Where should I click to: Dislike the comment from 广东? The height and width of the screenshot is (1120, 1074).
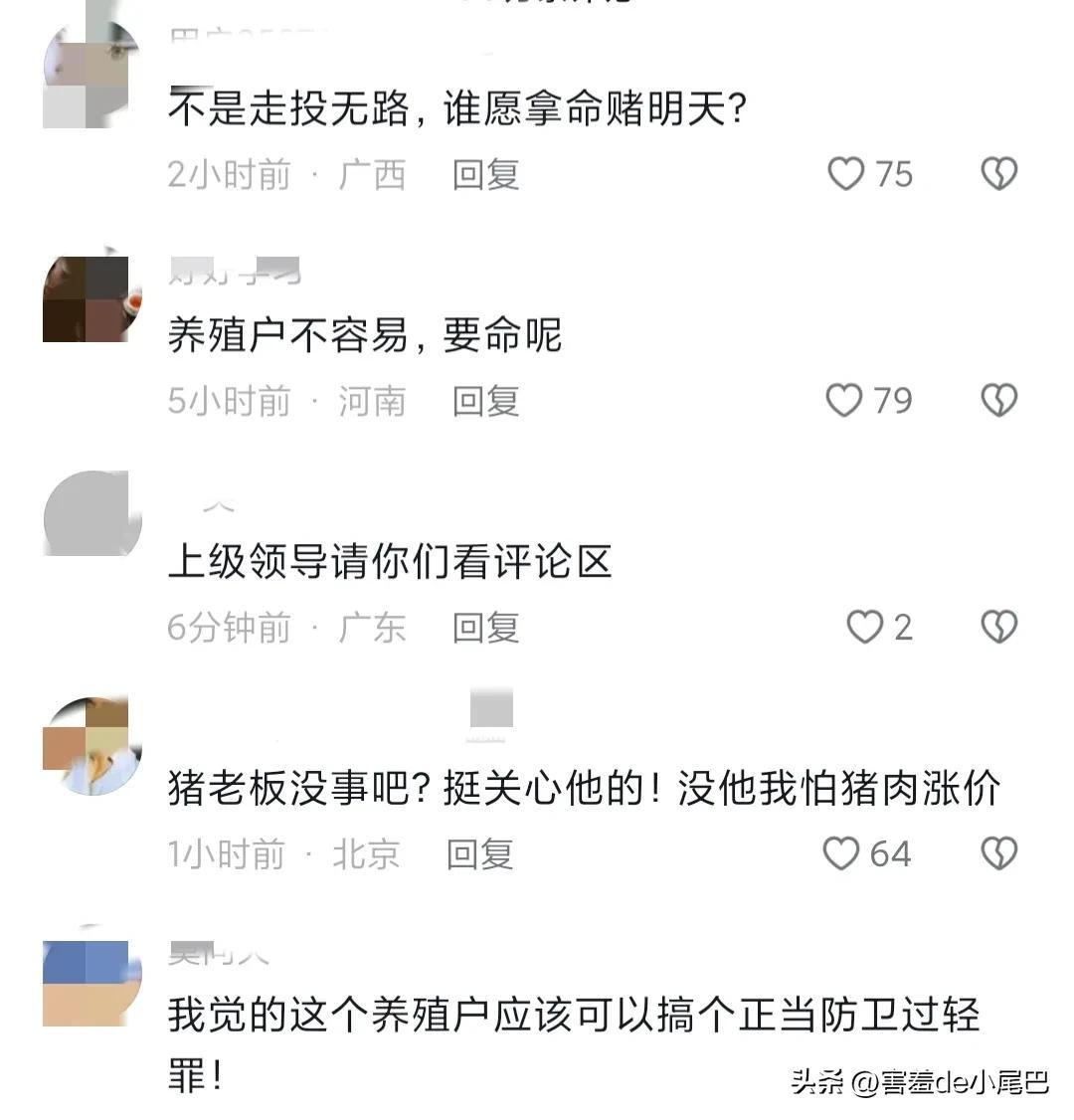[x=998, y=627]
